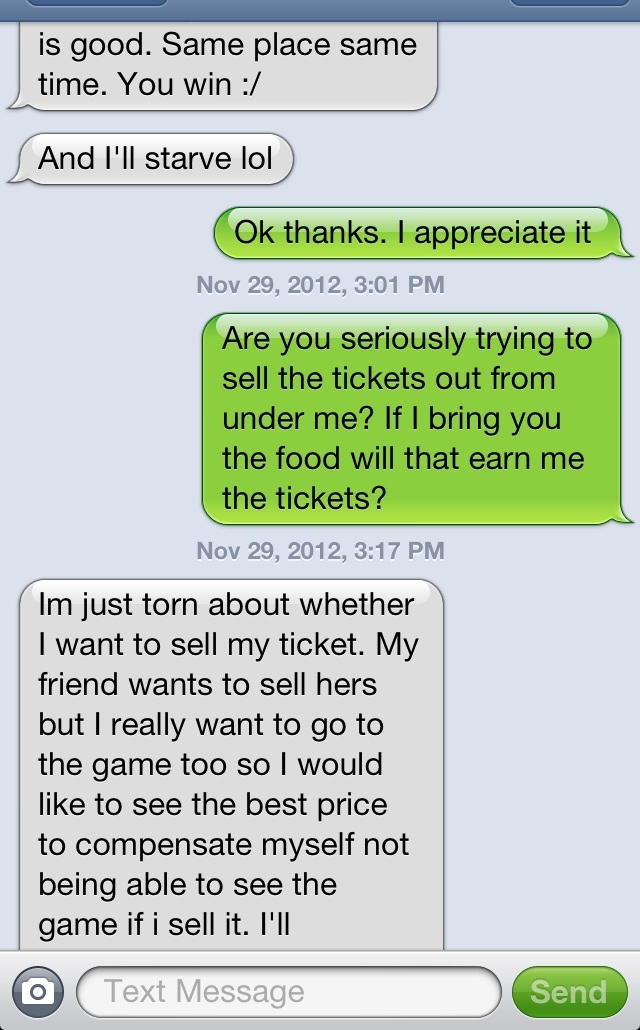Tap the Text Message input field
The width and height of the screenshot is (640, 1030).
288,991
